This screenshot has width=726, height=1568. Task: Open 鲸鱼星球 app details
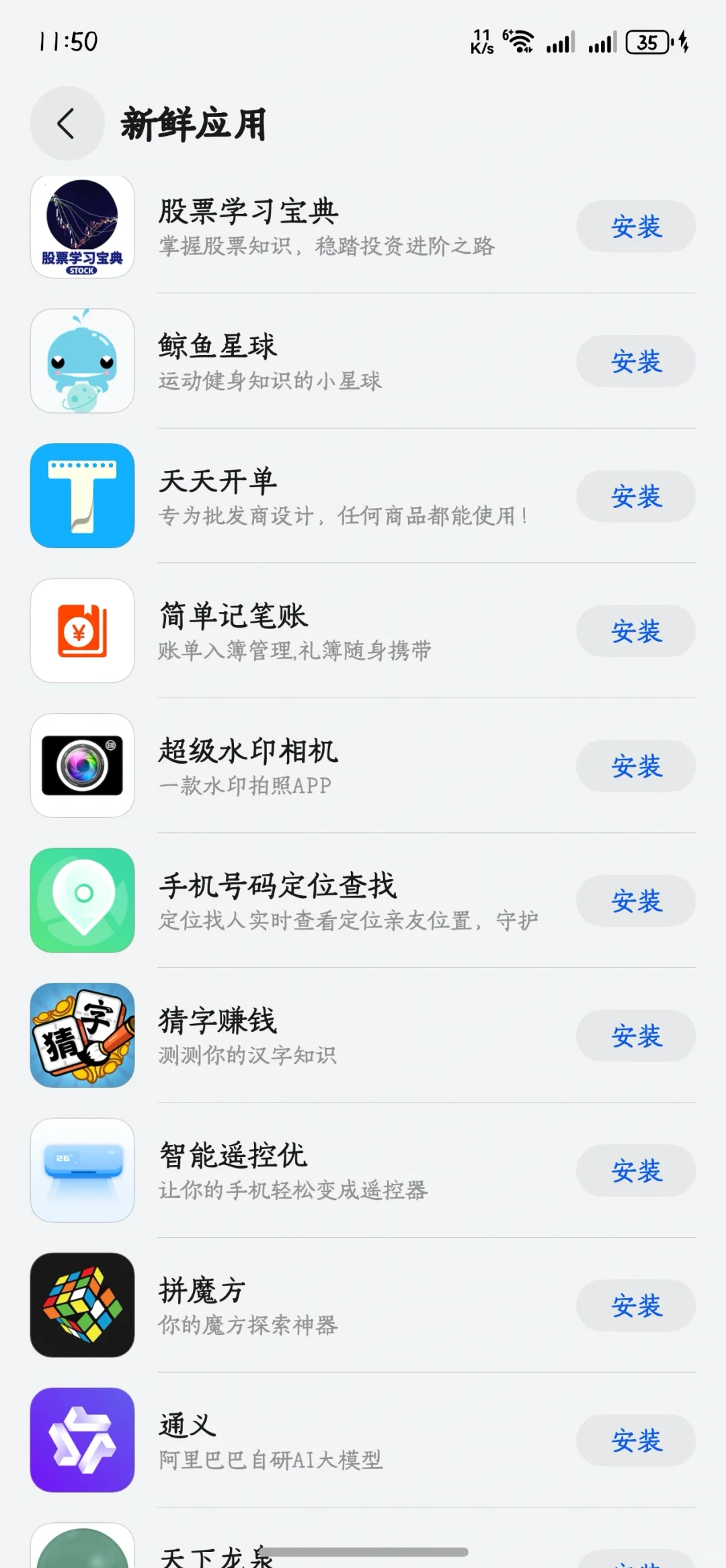[218, 346]
